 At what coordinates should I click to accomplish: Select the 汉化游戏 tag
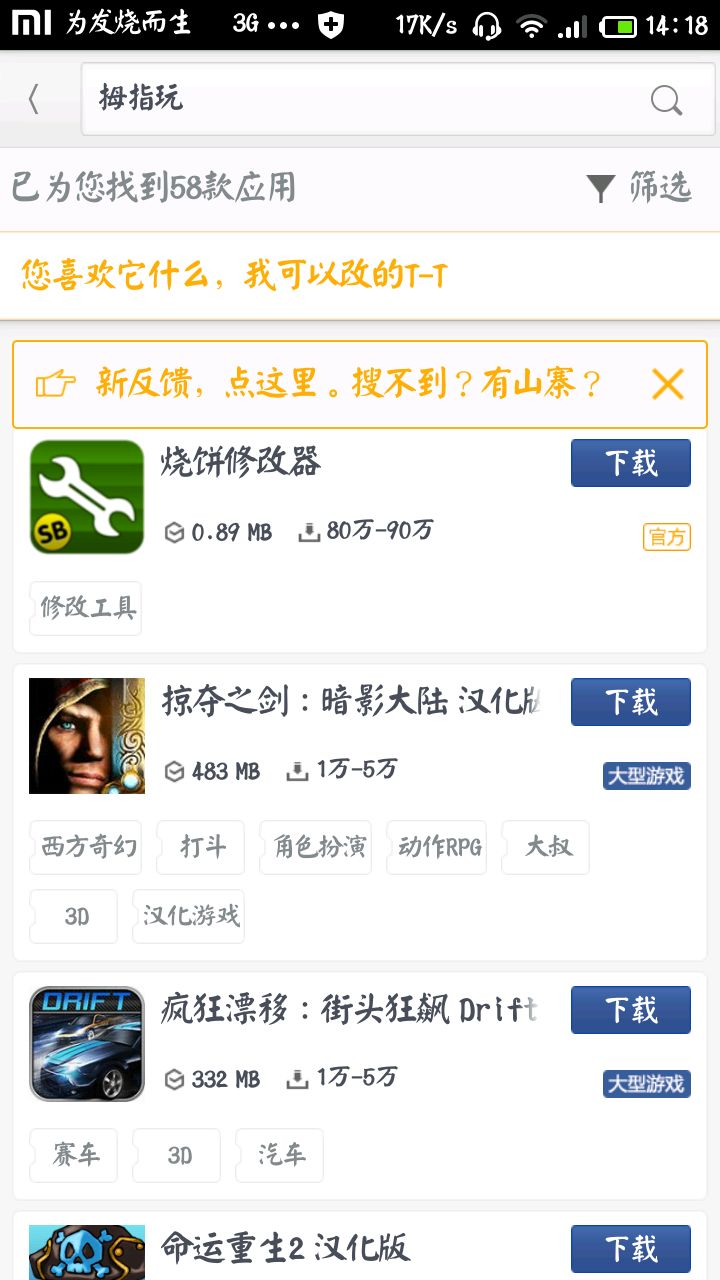point(188,916)
